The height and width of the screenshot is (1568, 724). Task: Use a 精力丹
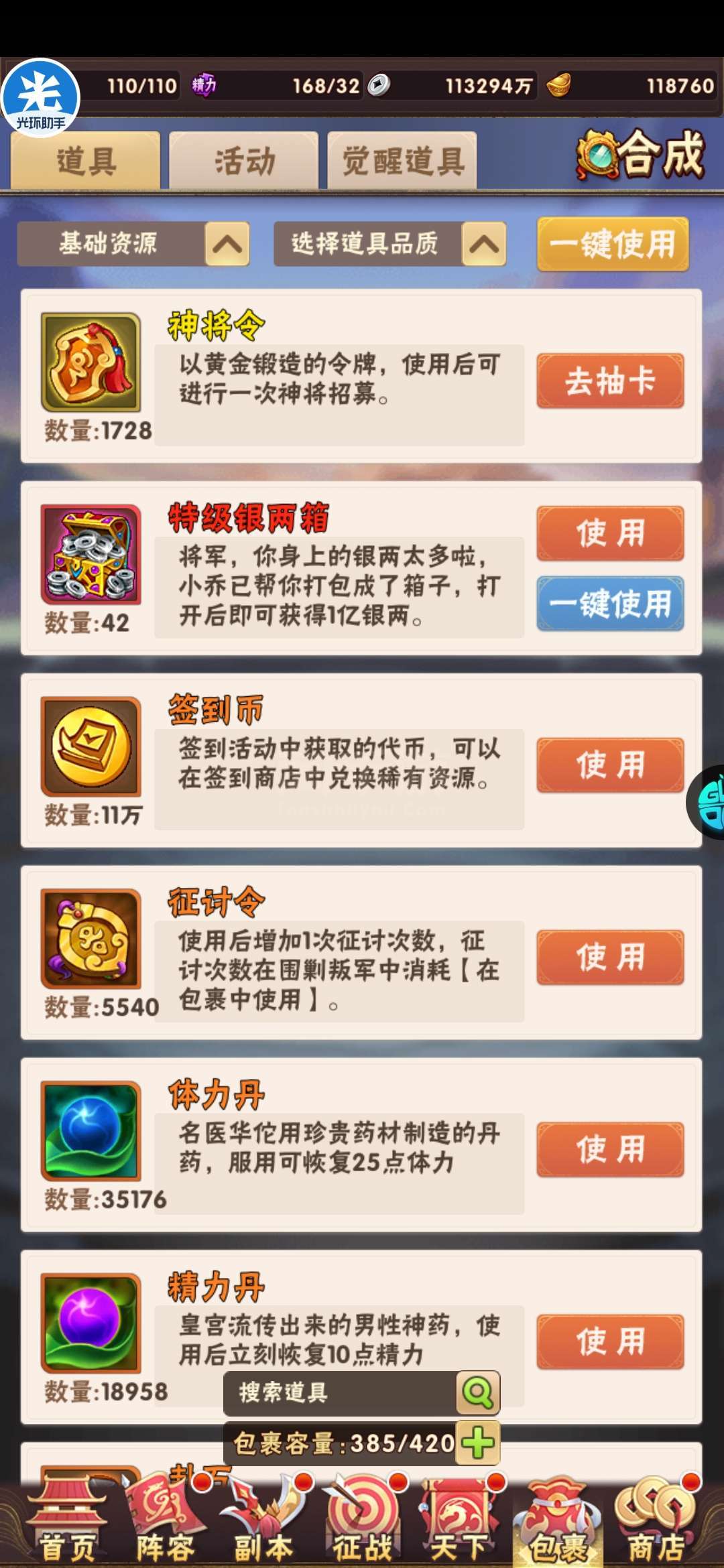tap(610, 1342)
